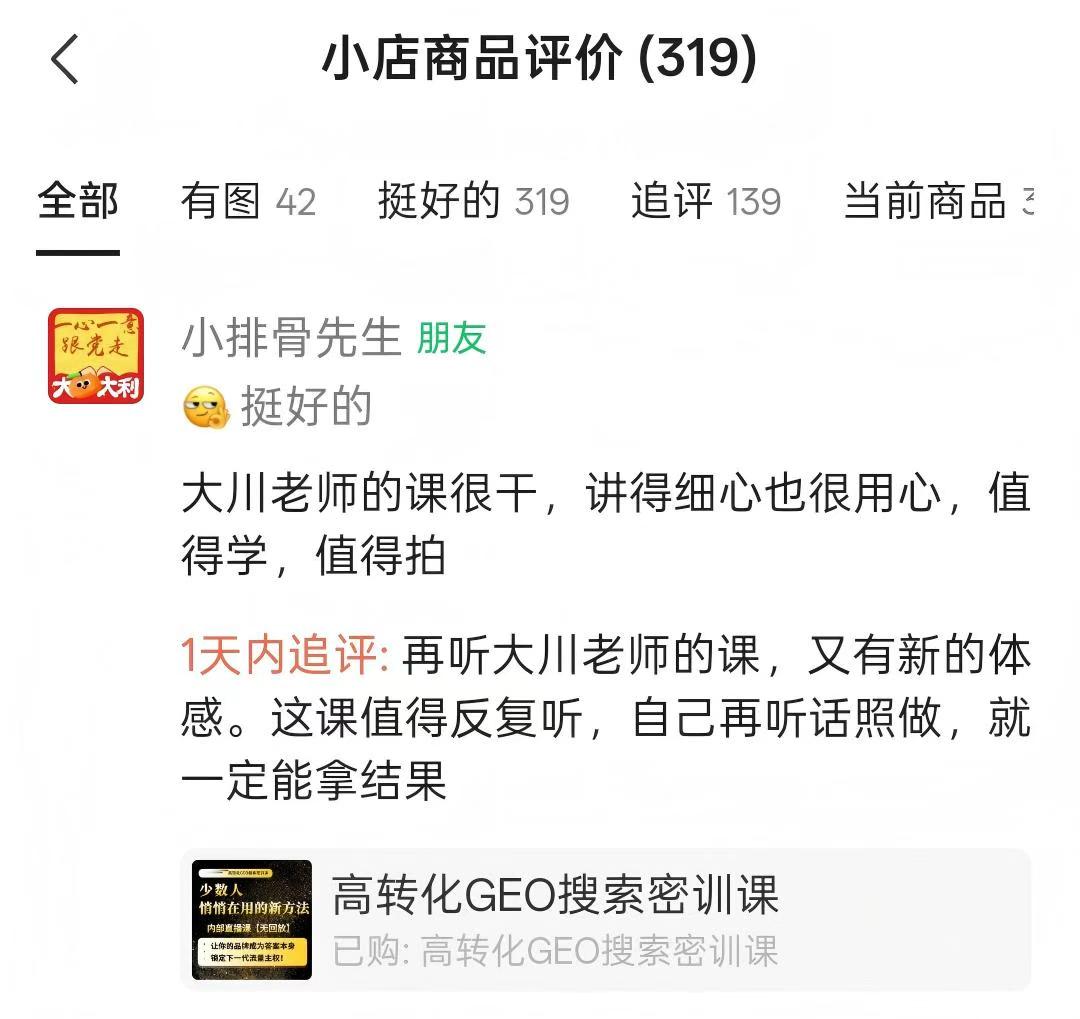Show reviews under the 有图 tab
This screenshot has height=1019, width=1080.
coord(248,202)
